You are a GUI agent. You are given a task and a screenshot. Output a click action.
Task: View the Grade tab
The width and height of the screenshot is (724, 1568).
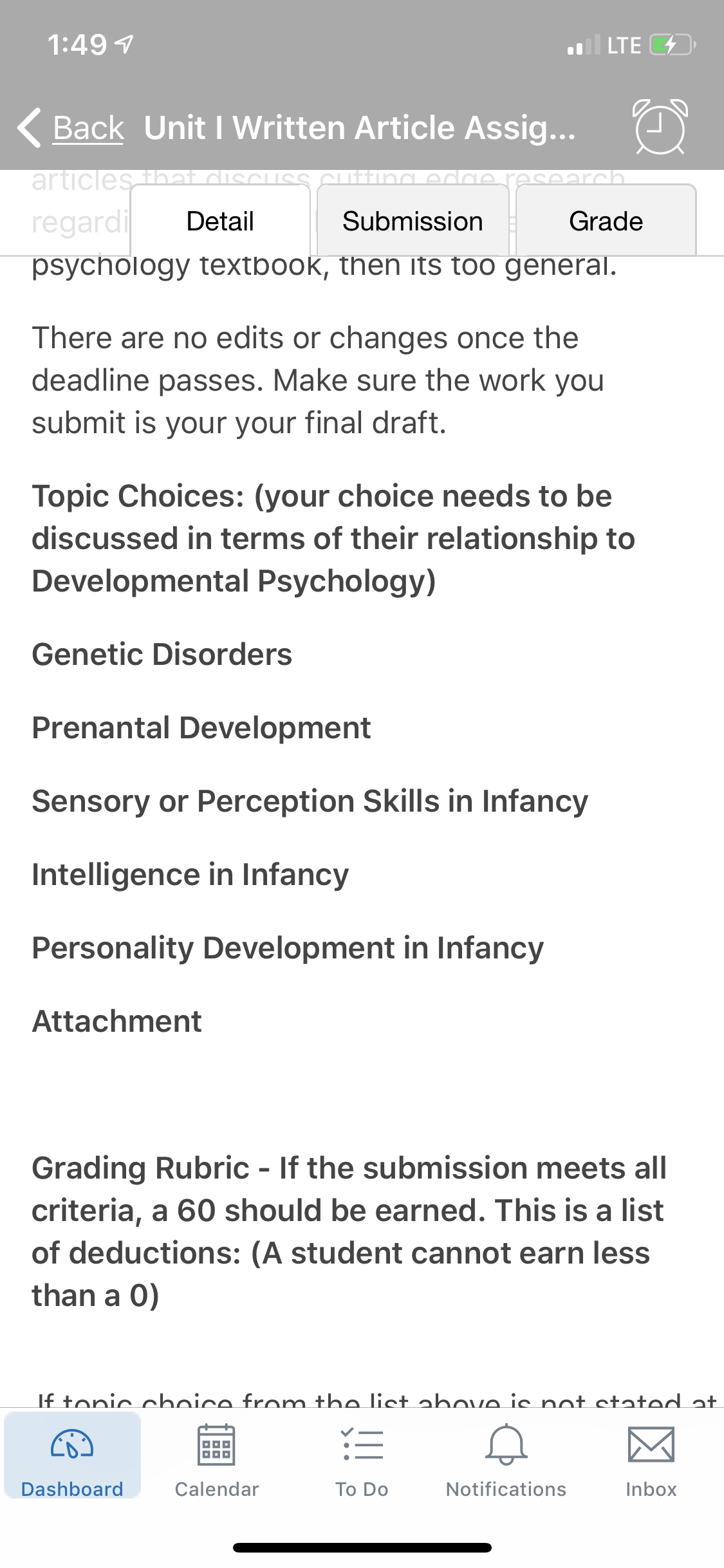click(x=606, y=221)
